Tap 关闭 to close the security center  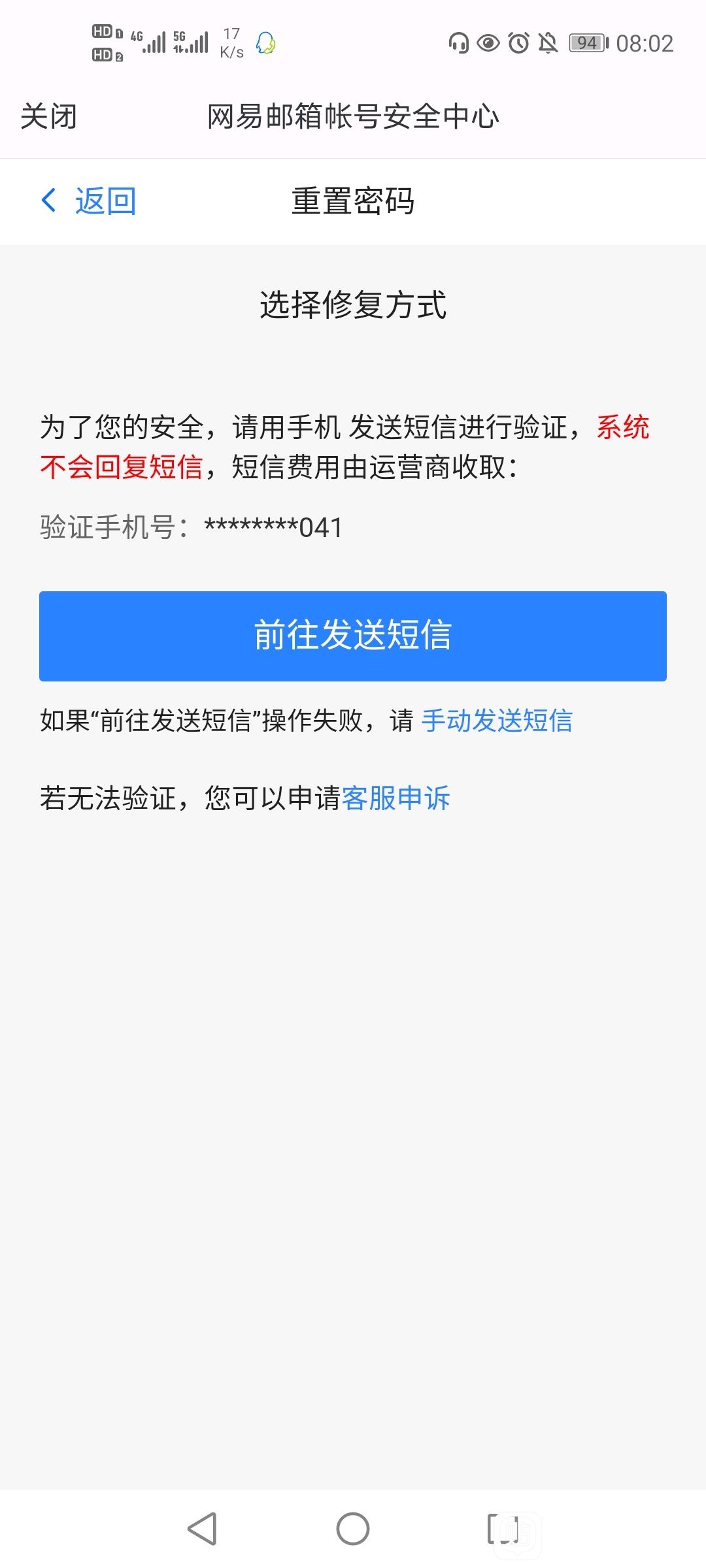click(x=49, y=117)
